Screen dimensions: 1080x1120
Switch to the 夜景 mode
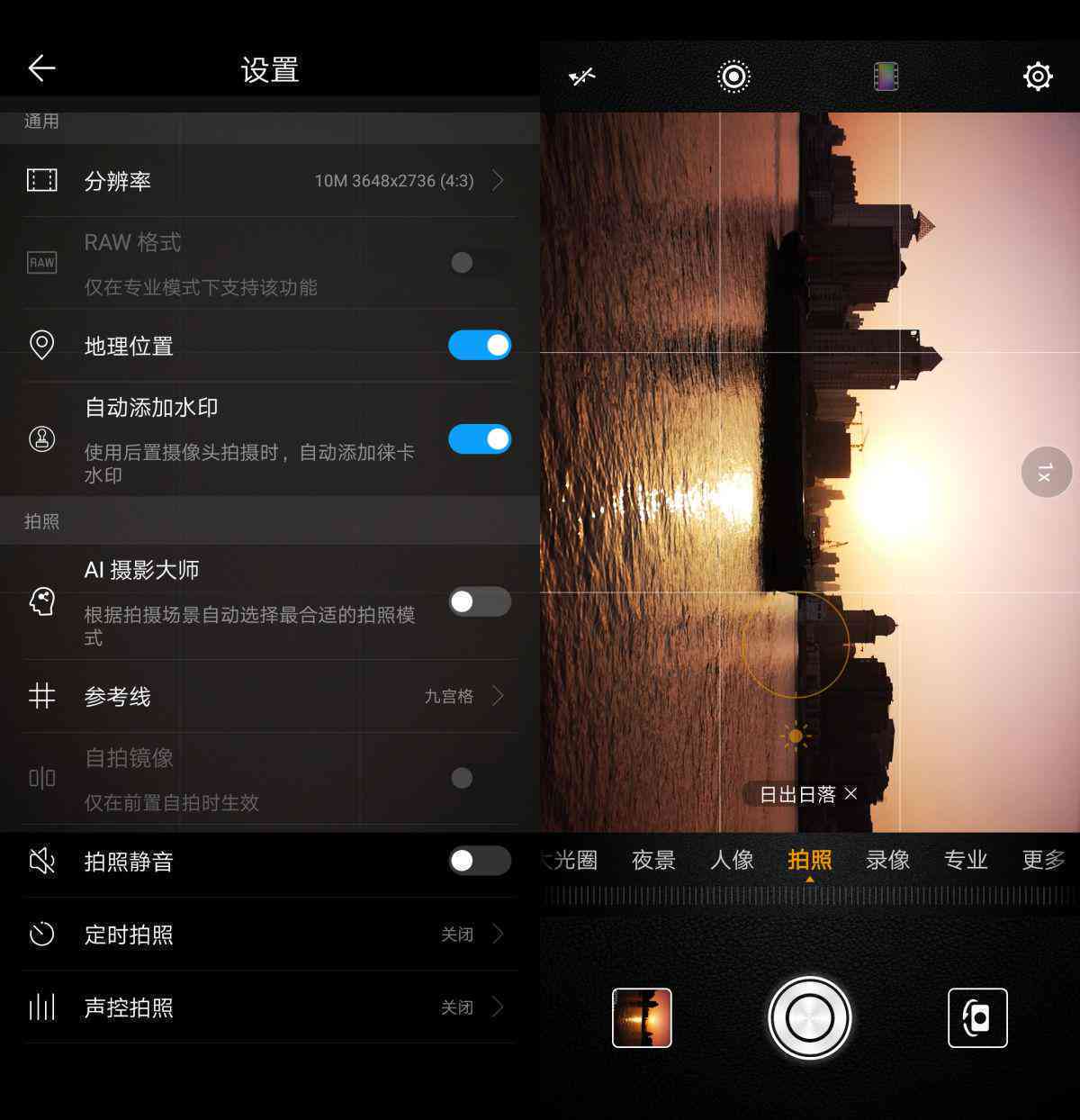coord(653,860)
